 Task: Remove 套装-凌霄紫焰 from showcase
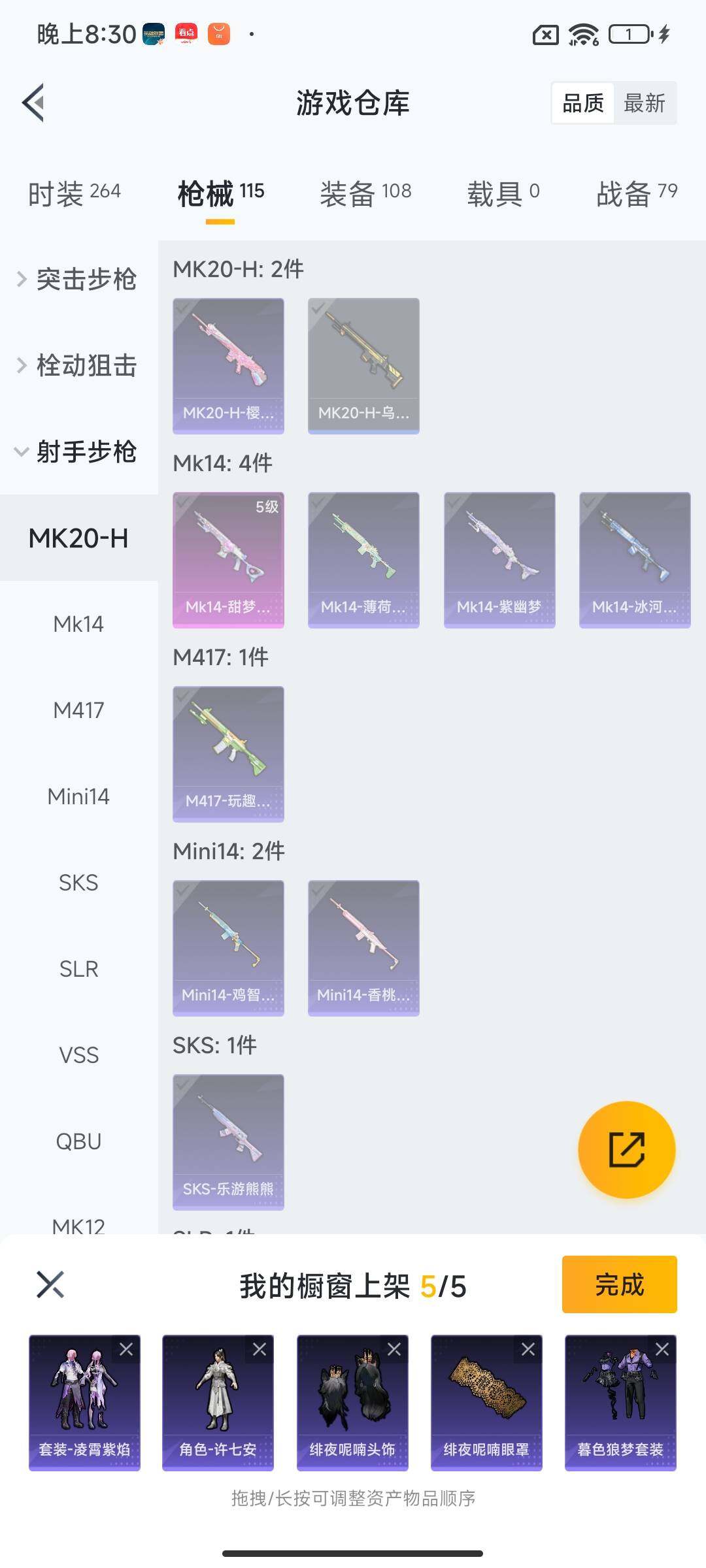(x=126, y=1349)
